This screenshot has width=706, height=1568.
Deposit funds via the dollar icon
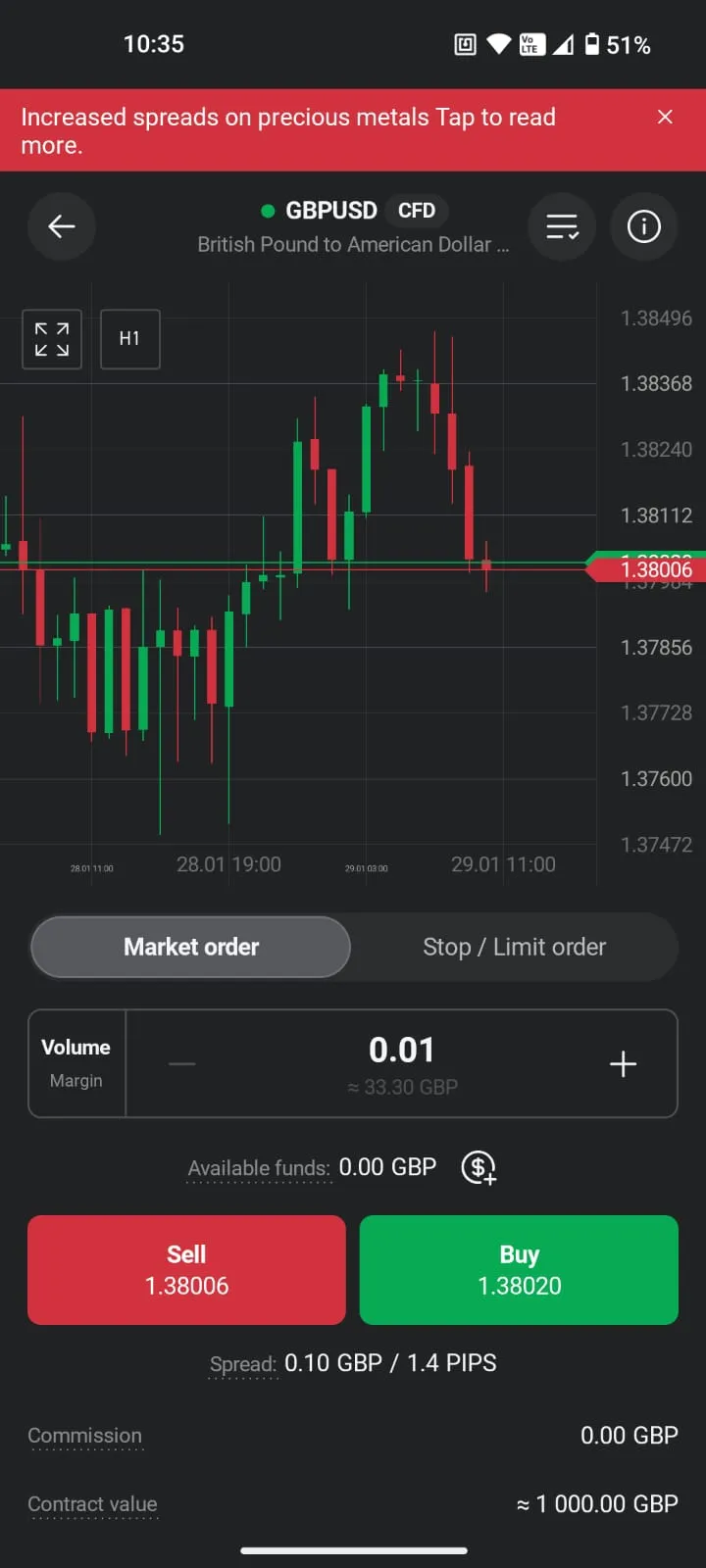479,1168
